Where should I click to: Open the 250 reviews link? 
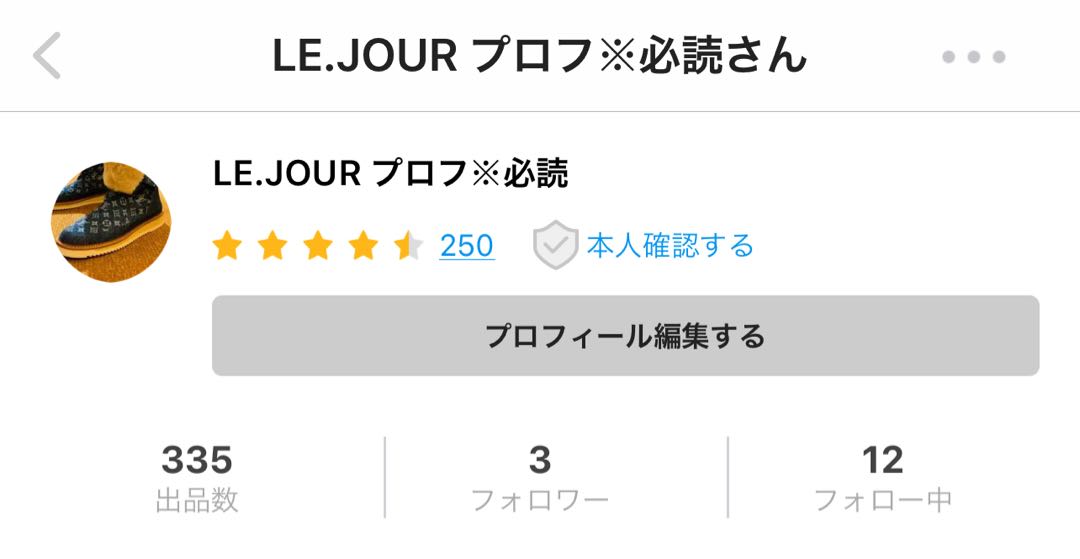click(x=466, y=245)
